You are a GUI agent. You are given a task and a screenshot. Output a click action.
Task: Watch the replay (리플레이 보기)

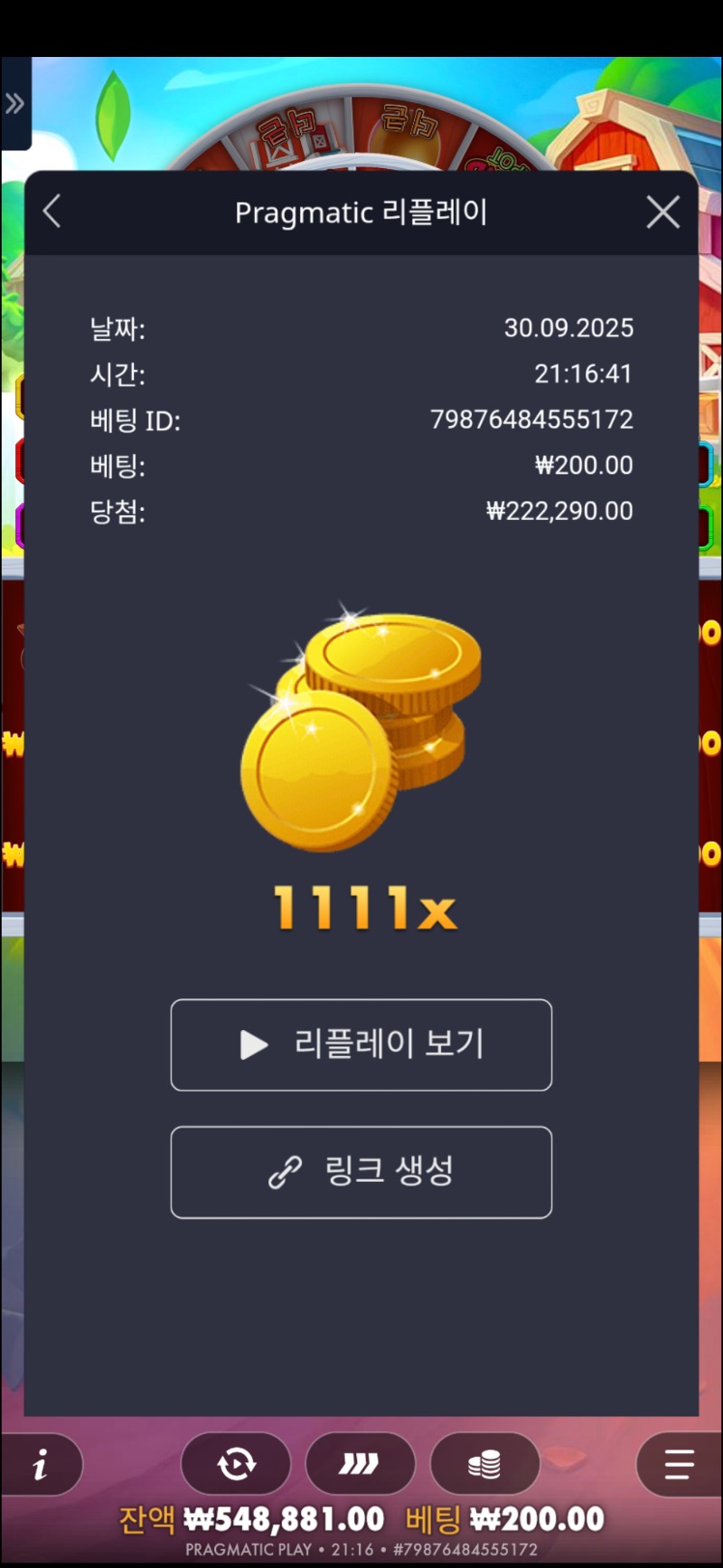361,1044
